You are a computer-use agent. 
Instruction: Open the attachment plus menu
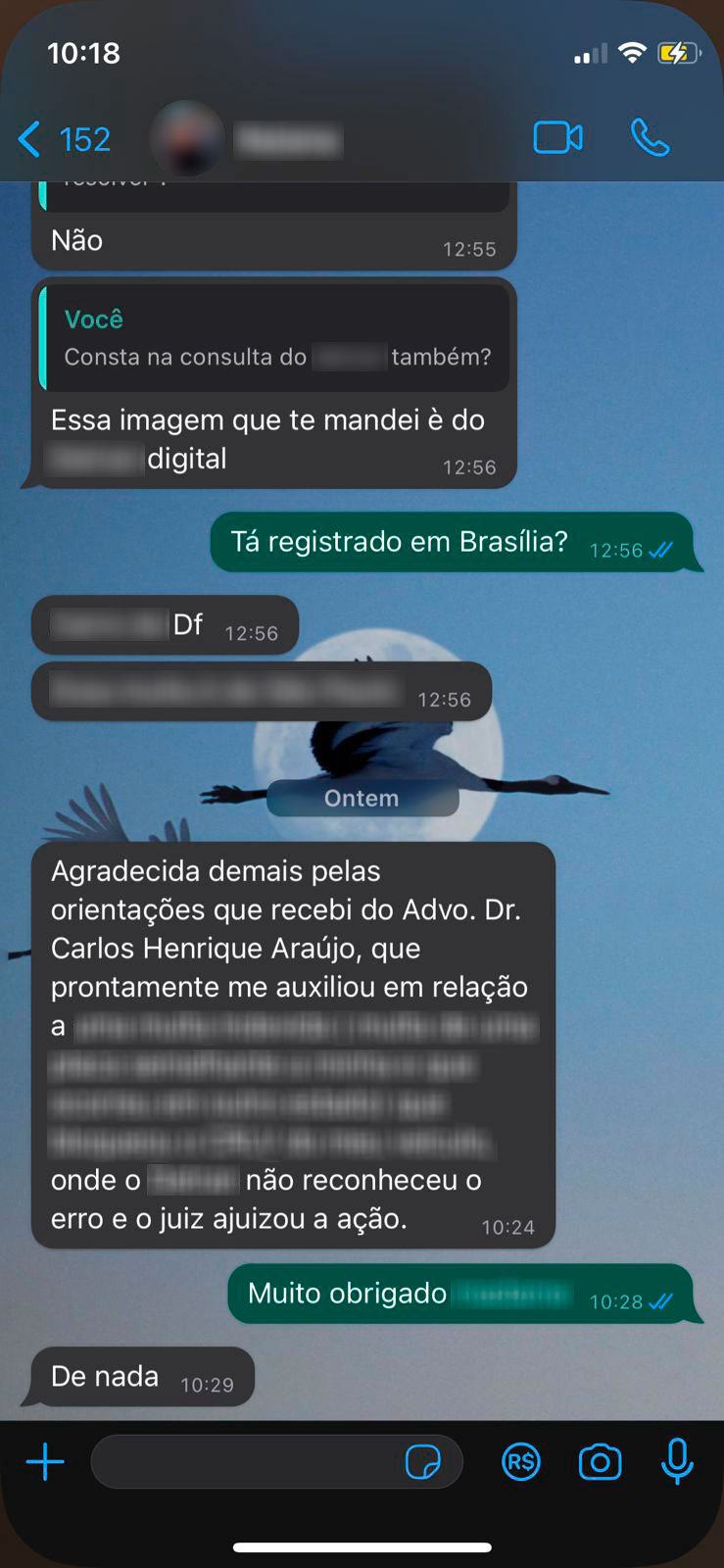pos(45,1462)
